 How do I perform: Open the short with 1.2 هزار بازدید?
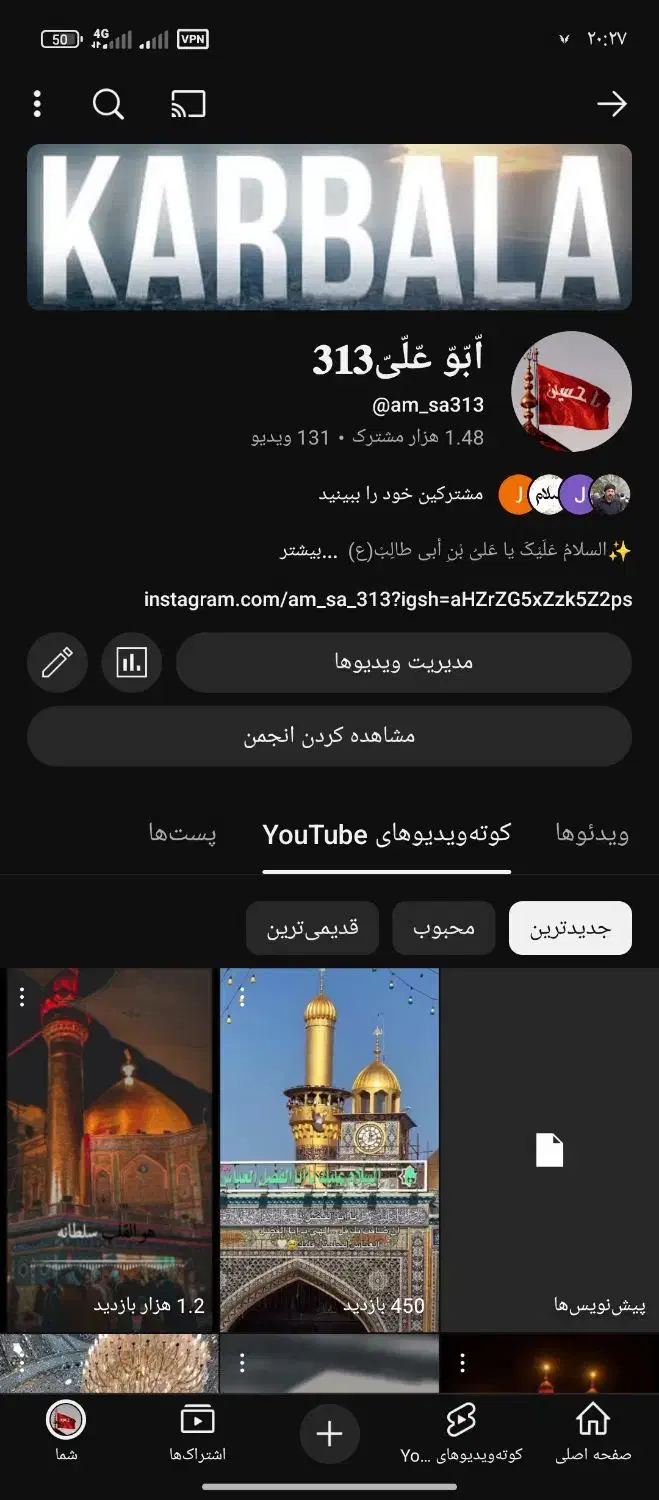[110, 1150]
